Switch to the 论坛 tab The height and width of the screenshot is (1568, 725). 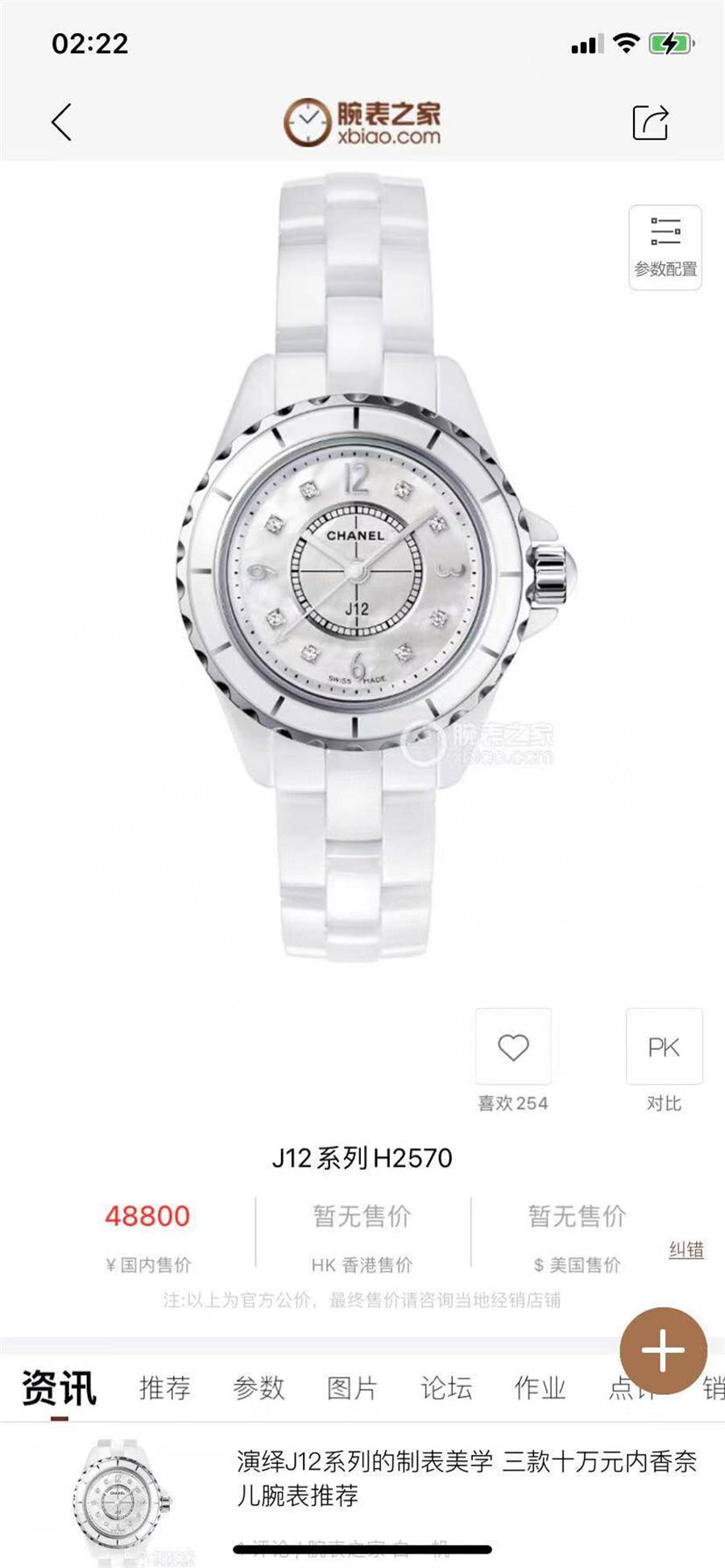pyautogui.click(x=445, y=1388)
